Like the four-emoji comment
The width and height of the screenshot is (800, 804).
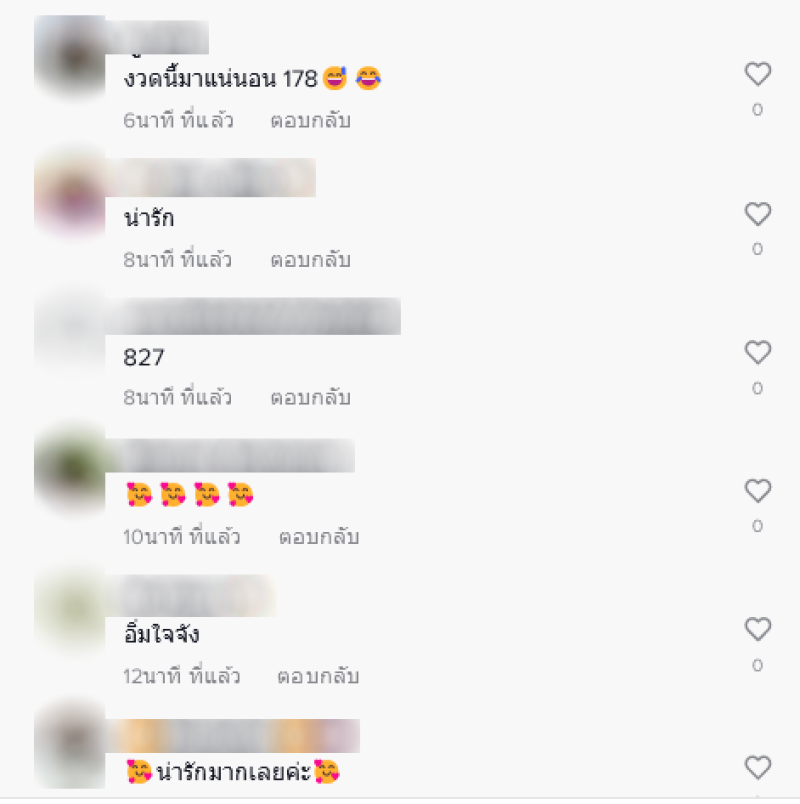[758, 490]
